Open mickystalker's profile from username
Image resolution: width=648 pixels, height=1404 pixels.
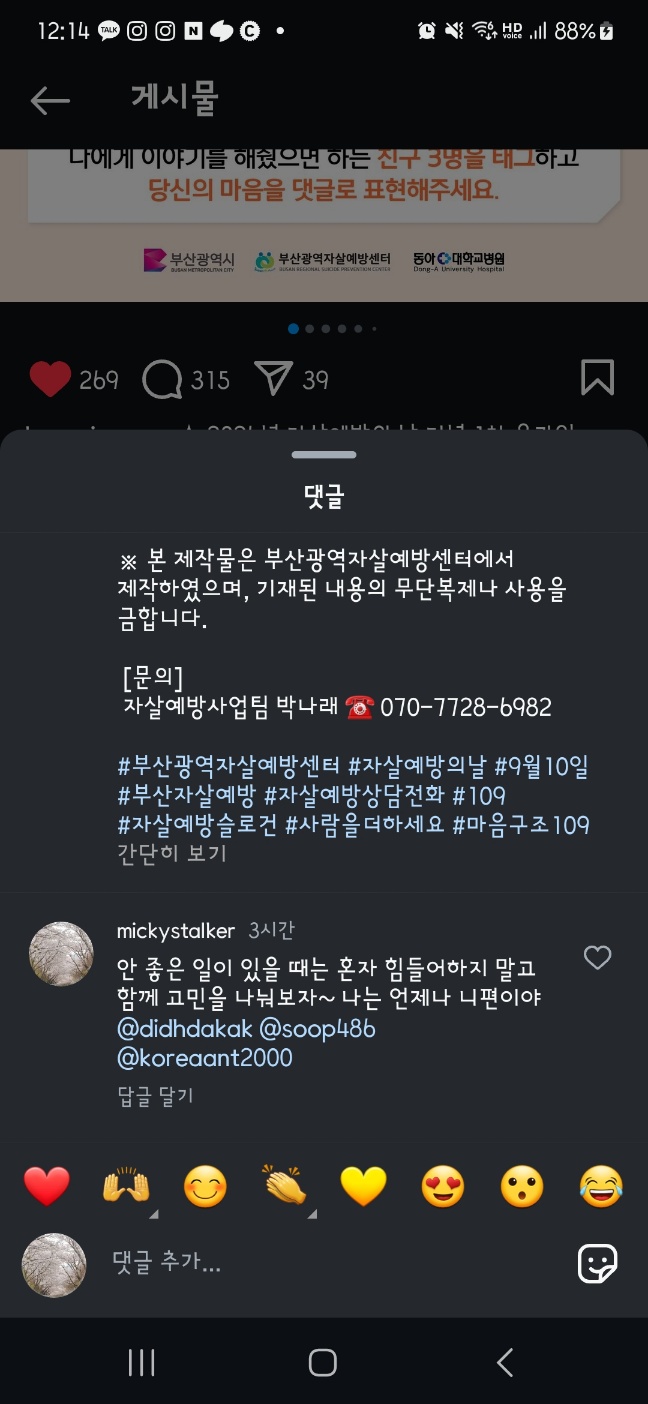tap(175, 931)
